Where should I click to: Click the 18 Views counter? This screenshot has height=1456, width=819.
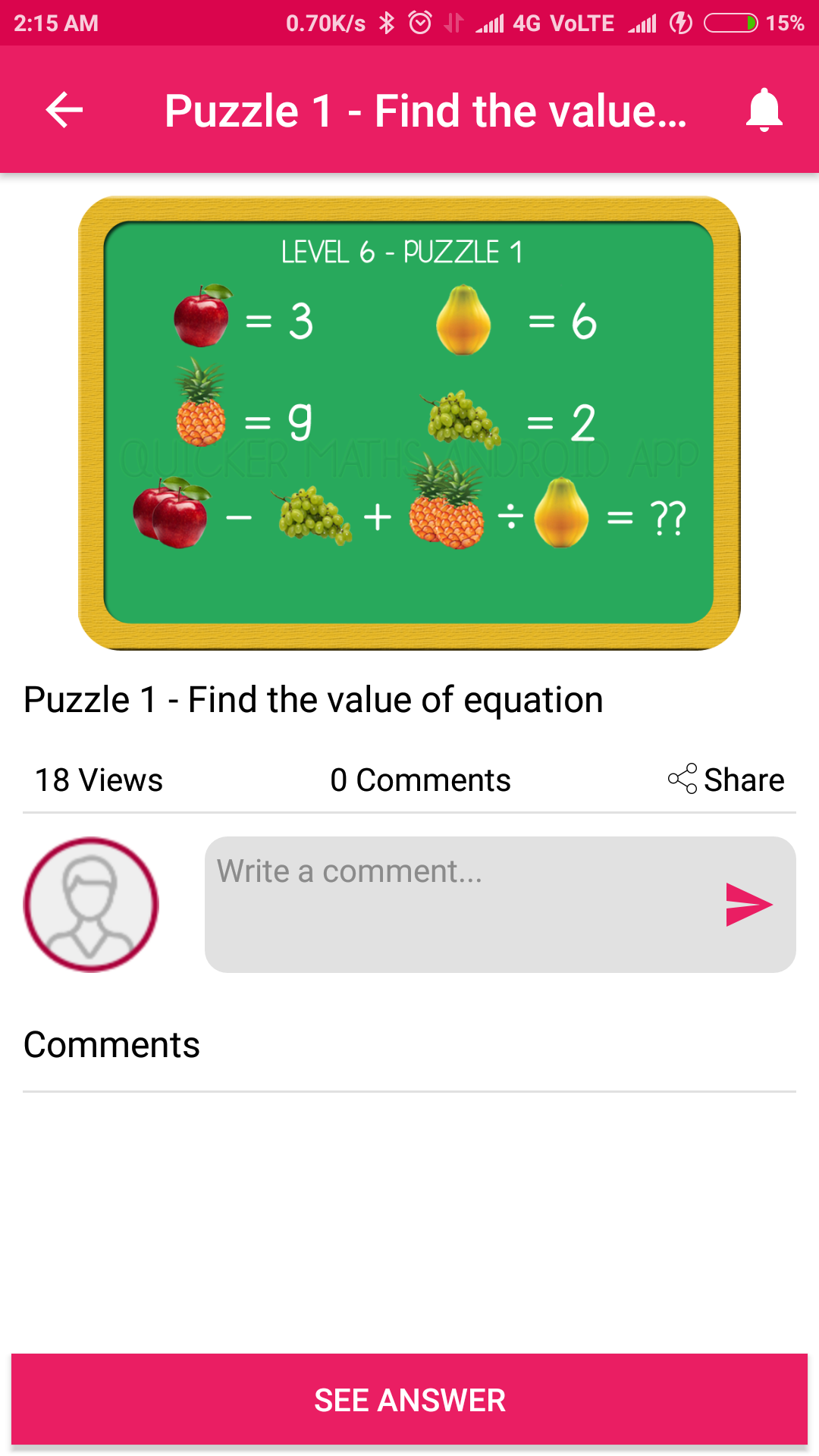click(x=99, y=779)
